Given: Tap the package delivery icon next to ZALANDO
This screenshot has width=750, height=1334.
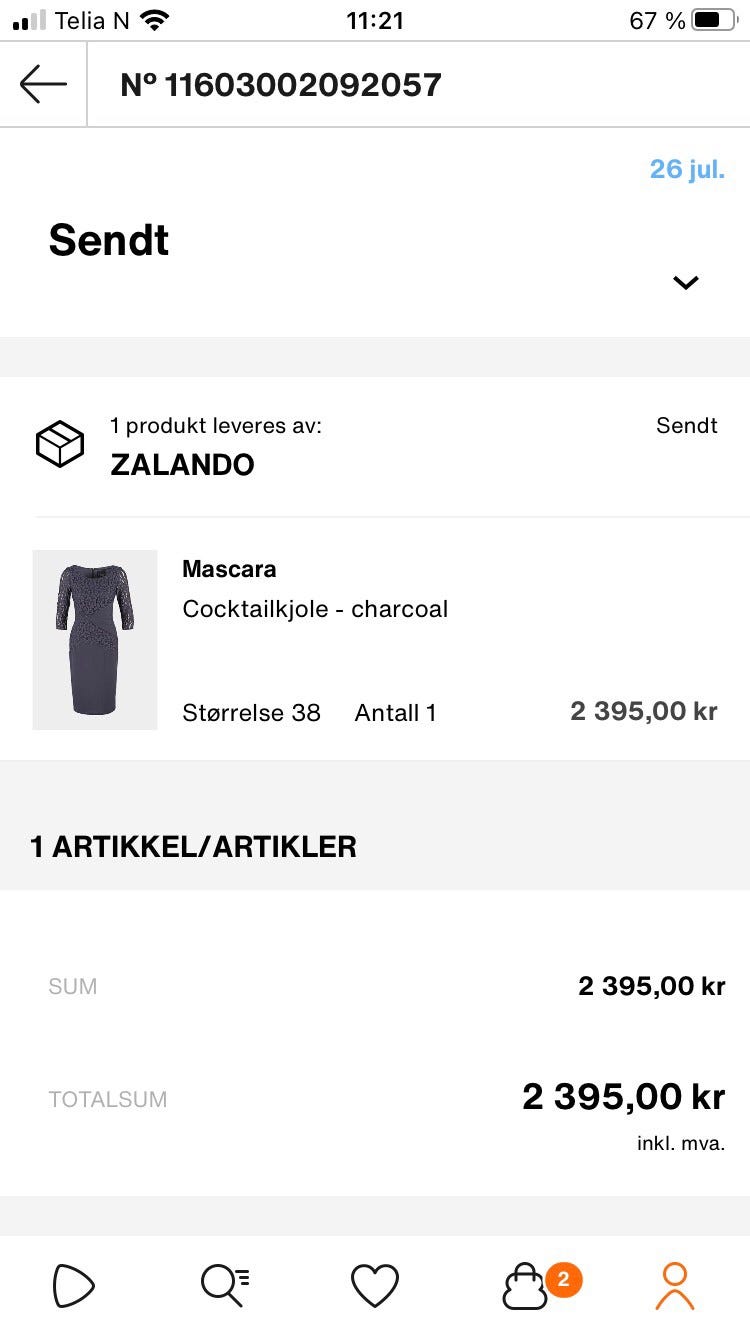Looking at the screenshot, I should [x=60, y=443].
